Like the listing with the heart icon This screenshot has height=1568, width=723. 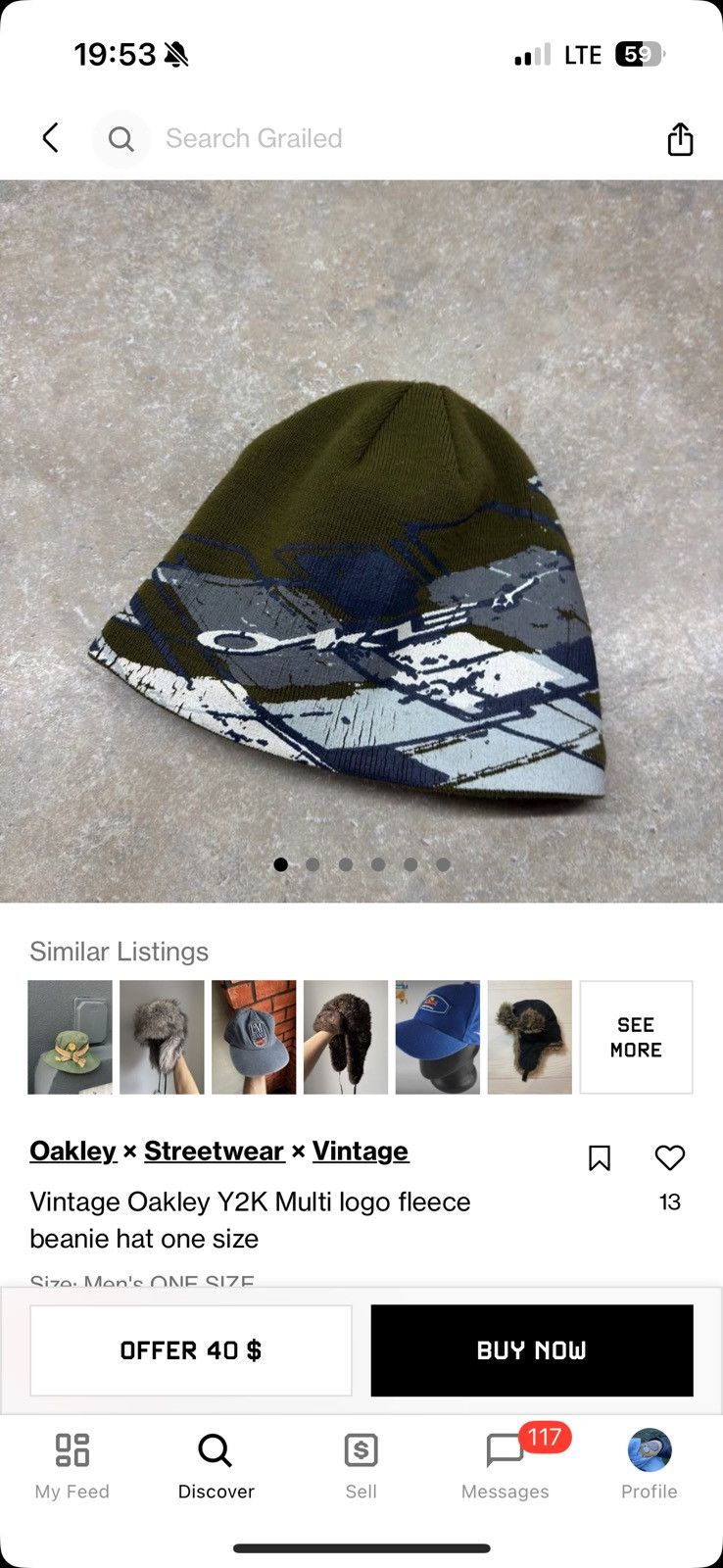(x=670, y=1158)
